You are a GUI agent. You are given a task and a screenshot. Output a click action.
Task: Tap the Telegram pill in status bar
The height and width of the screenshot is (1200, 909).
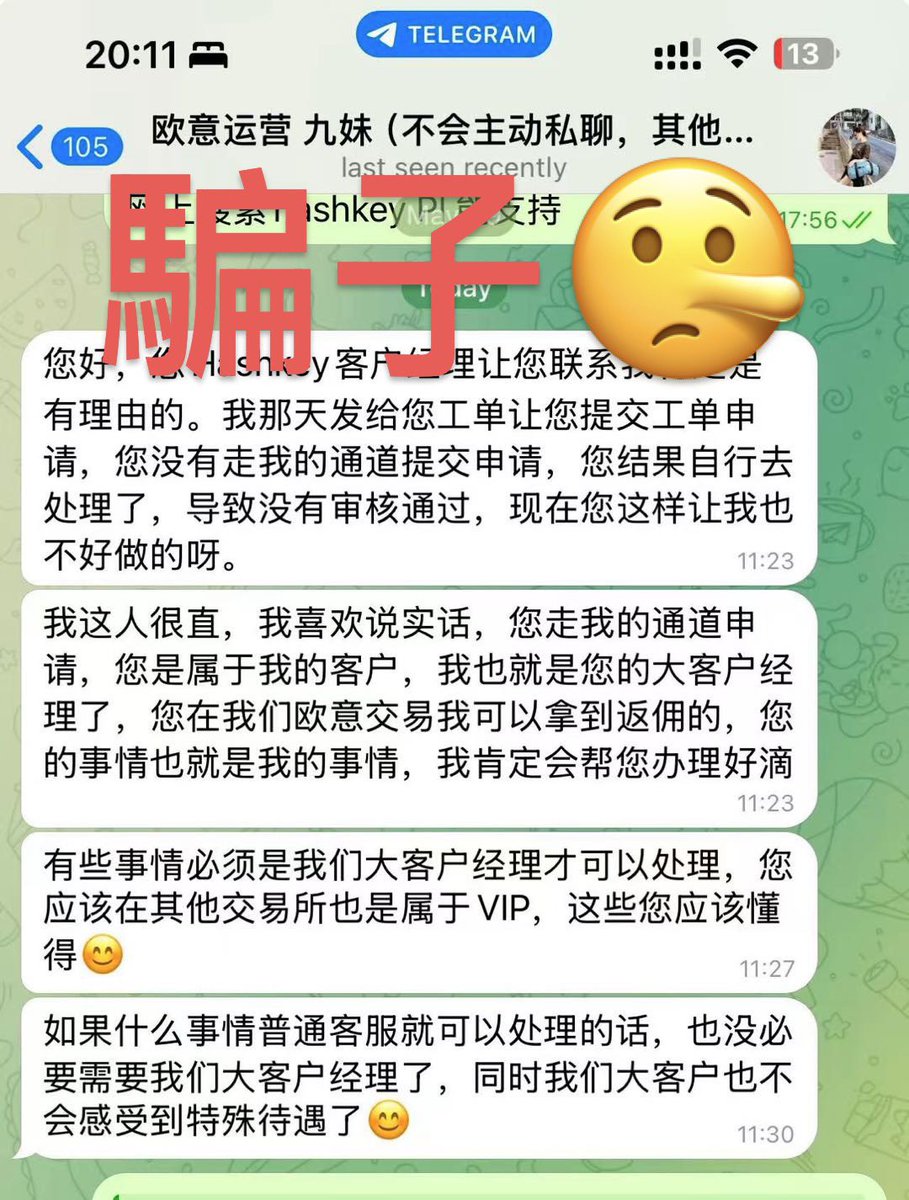[x=453, y=35]
